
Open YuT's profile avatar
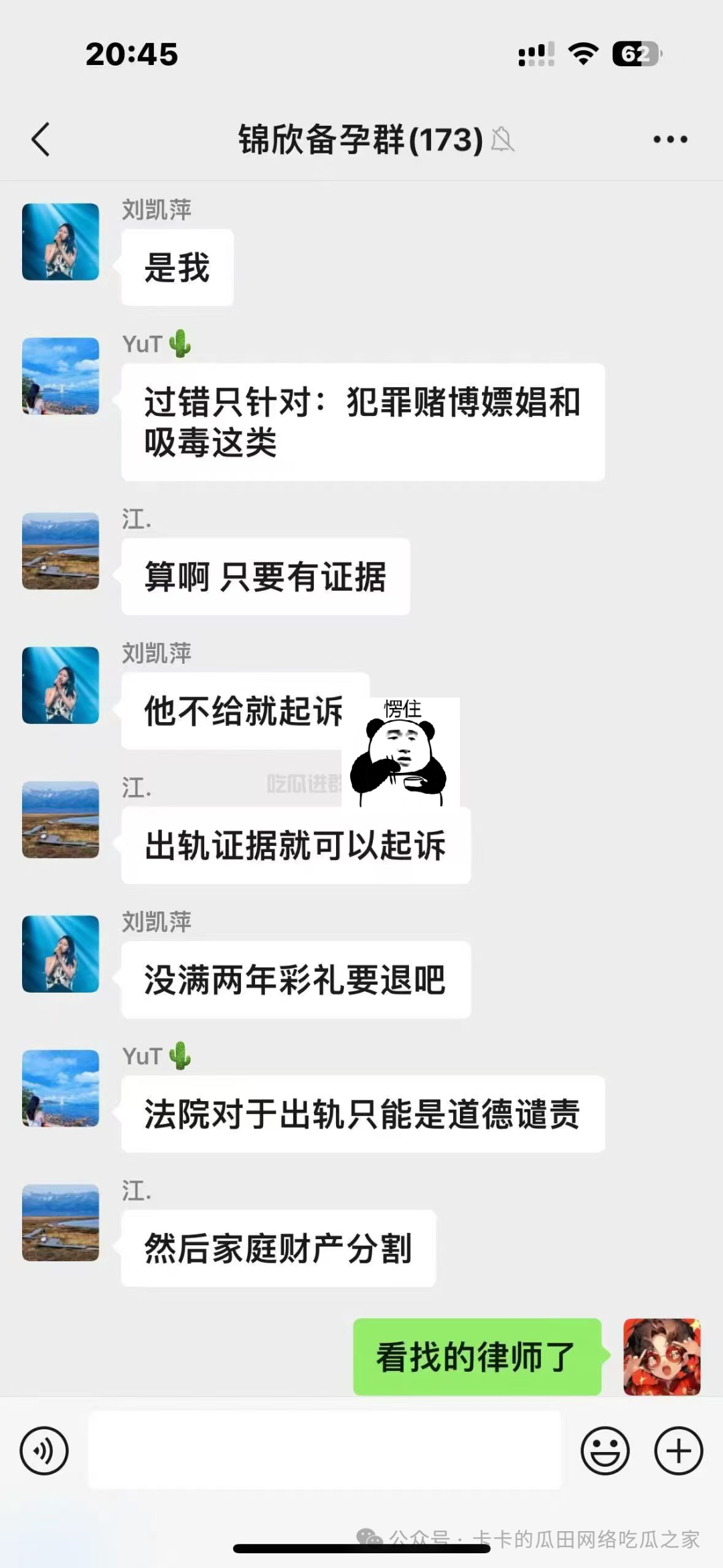tap(60, 376)
